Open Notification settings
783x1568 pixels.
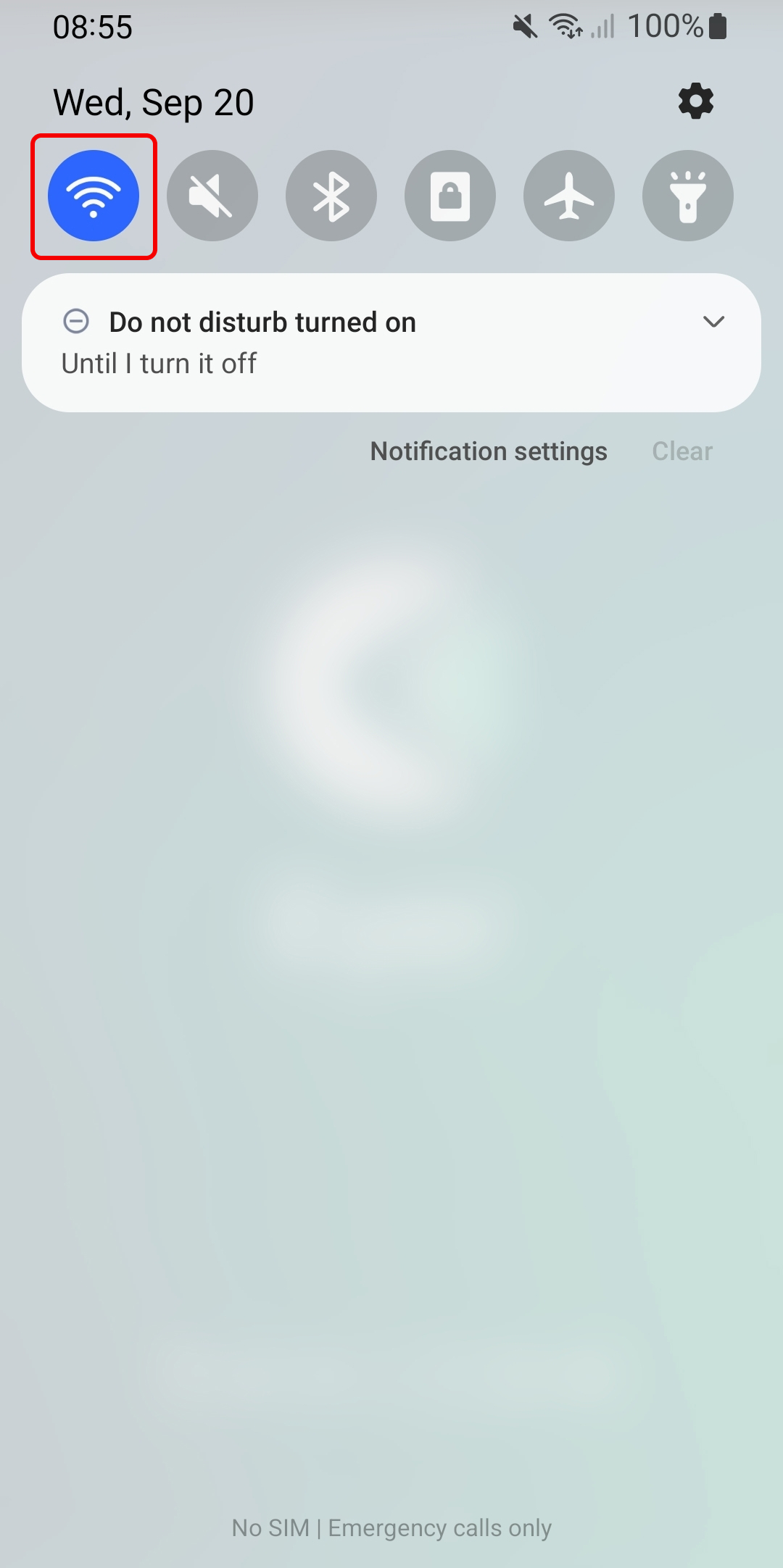[489, 451]
